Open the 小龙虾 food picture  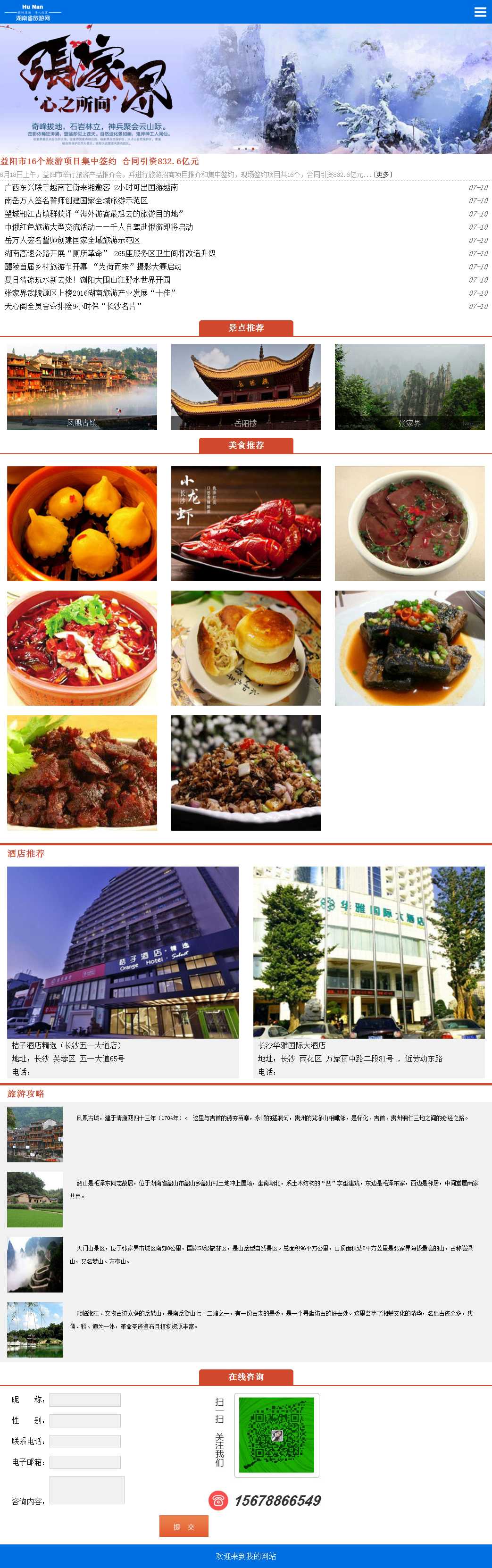[245, 524]
